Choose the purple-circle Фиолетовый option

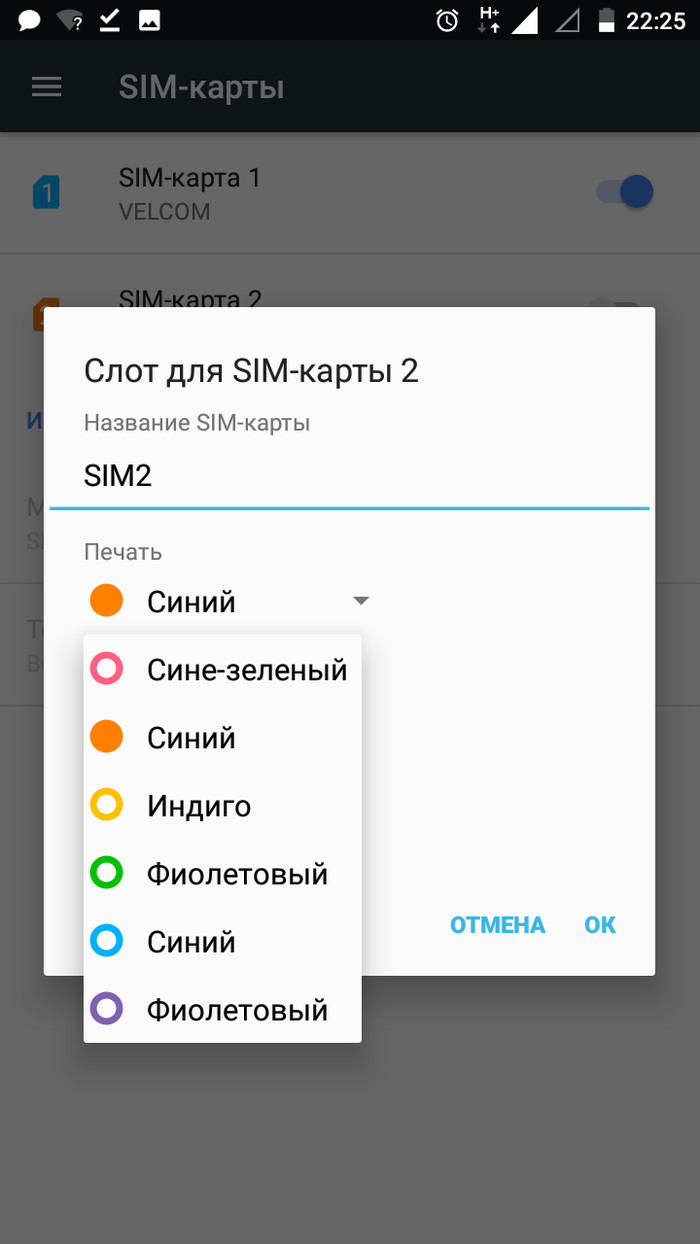222,1009
